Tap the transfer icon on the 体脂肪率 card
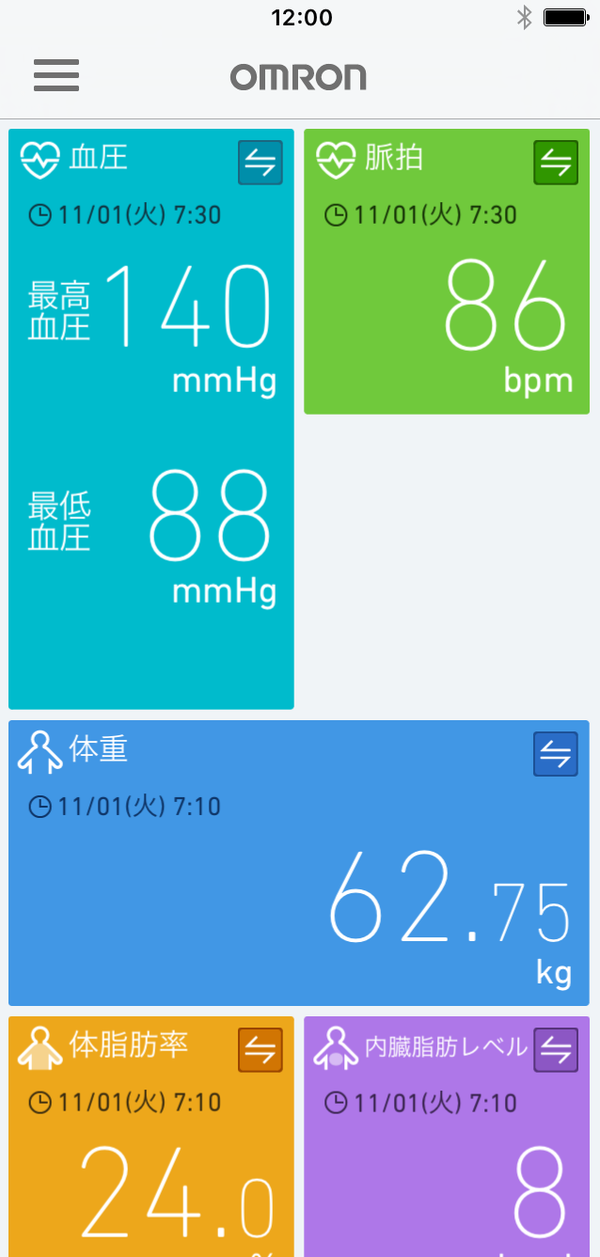600x1257 pixels. [x=260, y=1050]
